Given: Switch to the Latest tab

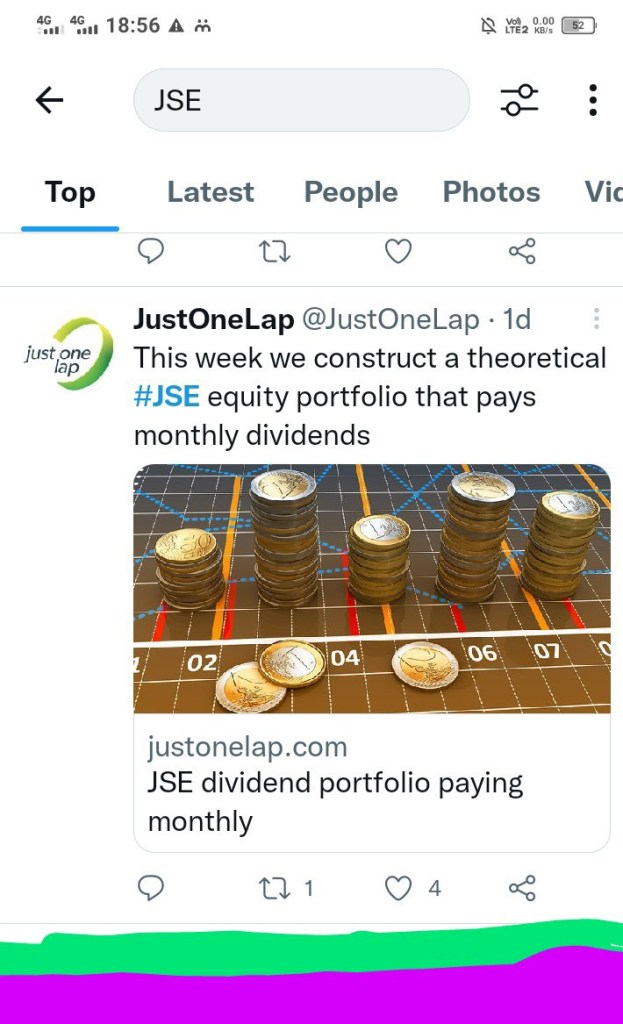Looking at the screenshot, I should 210,192.
